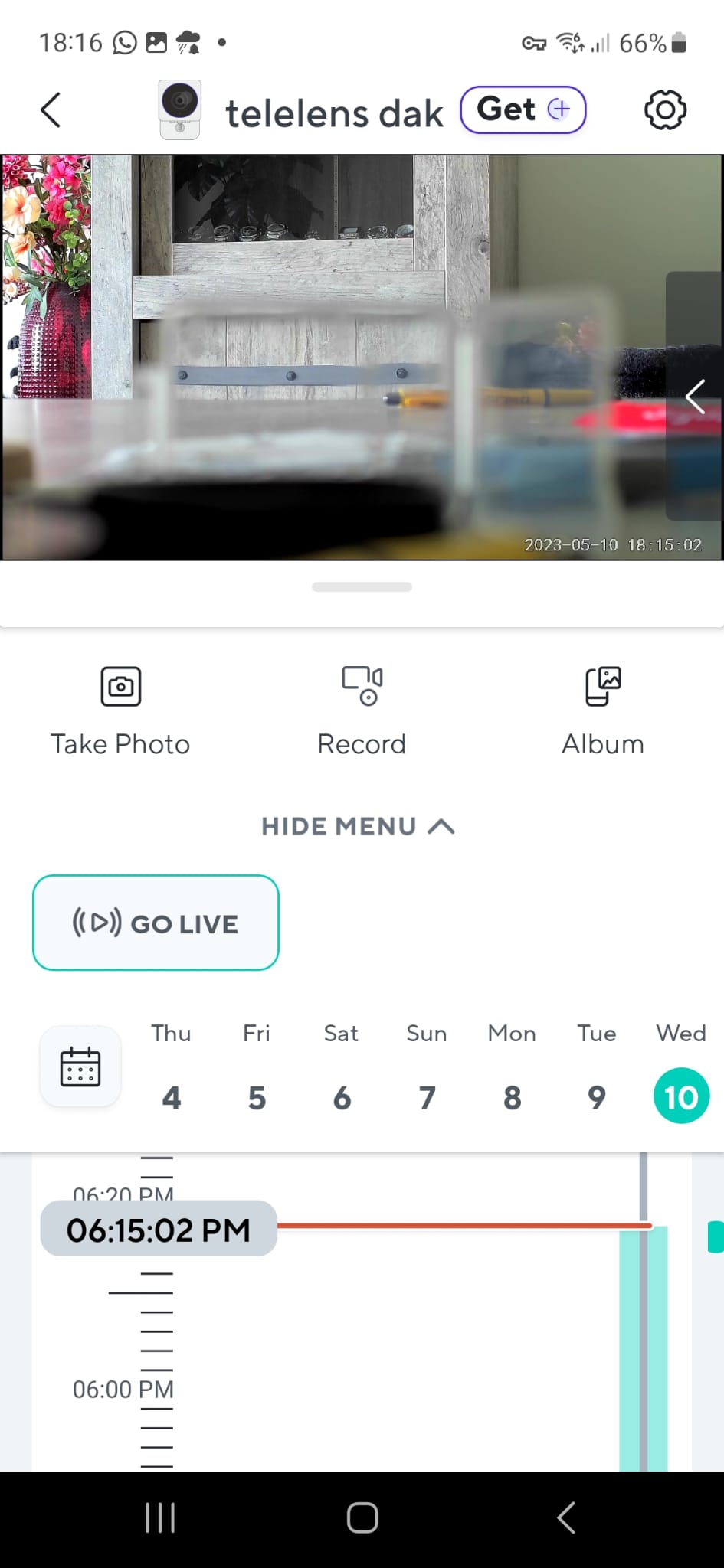This screenshot has height=1568, width=724.
Task: Open camera settings gear
Action: click(664, 110)
